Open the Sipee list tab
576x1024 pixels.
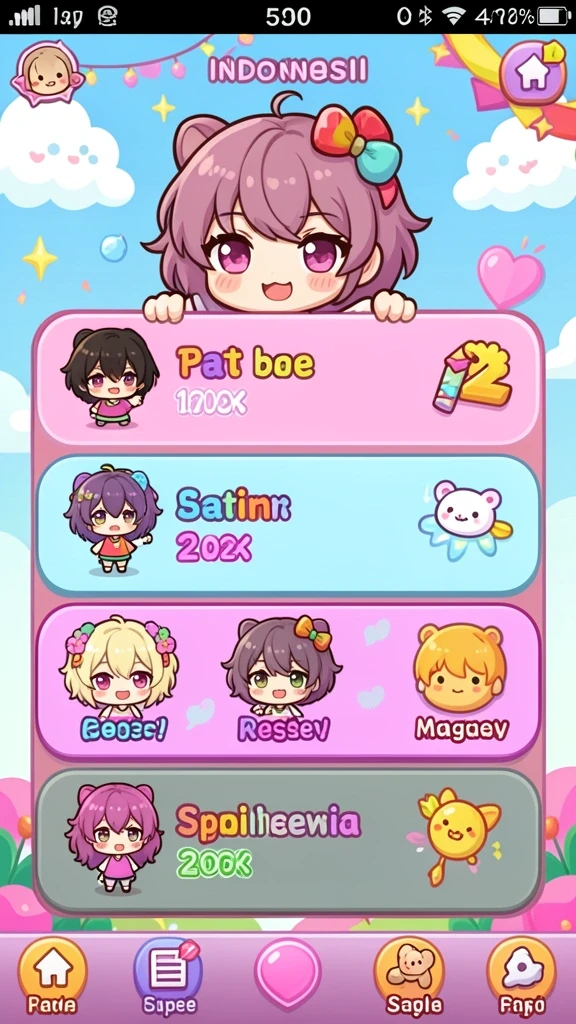(x=168, y=977)
